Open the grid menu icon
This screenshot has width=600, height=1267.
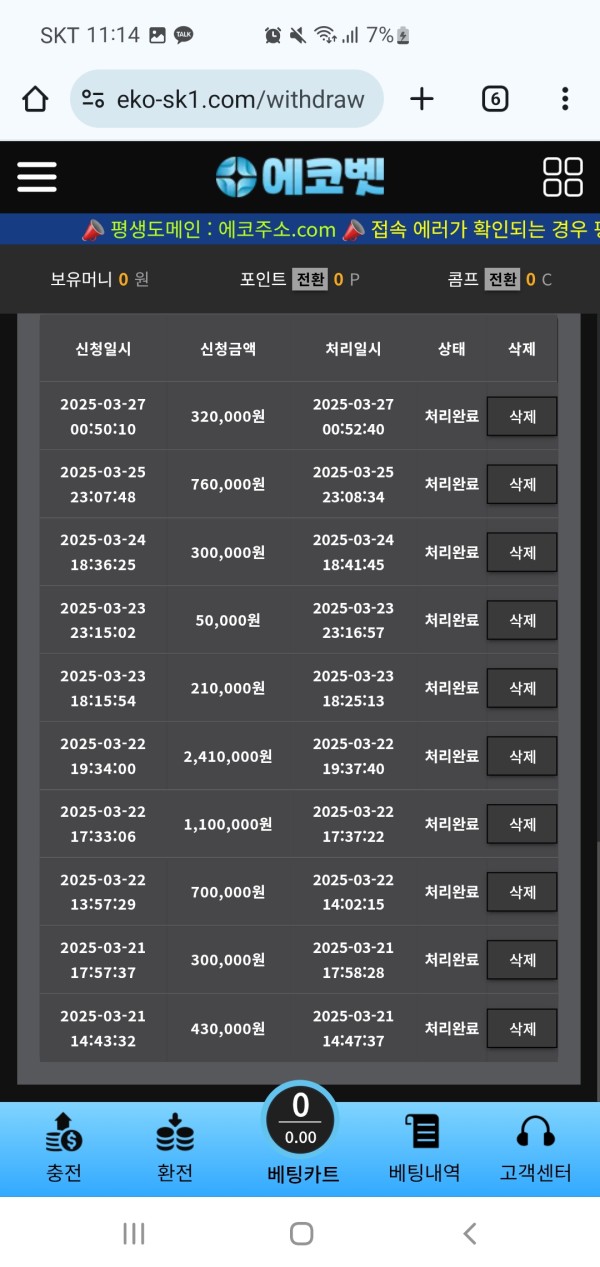click(562, 177)
